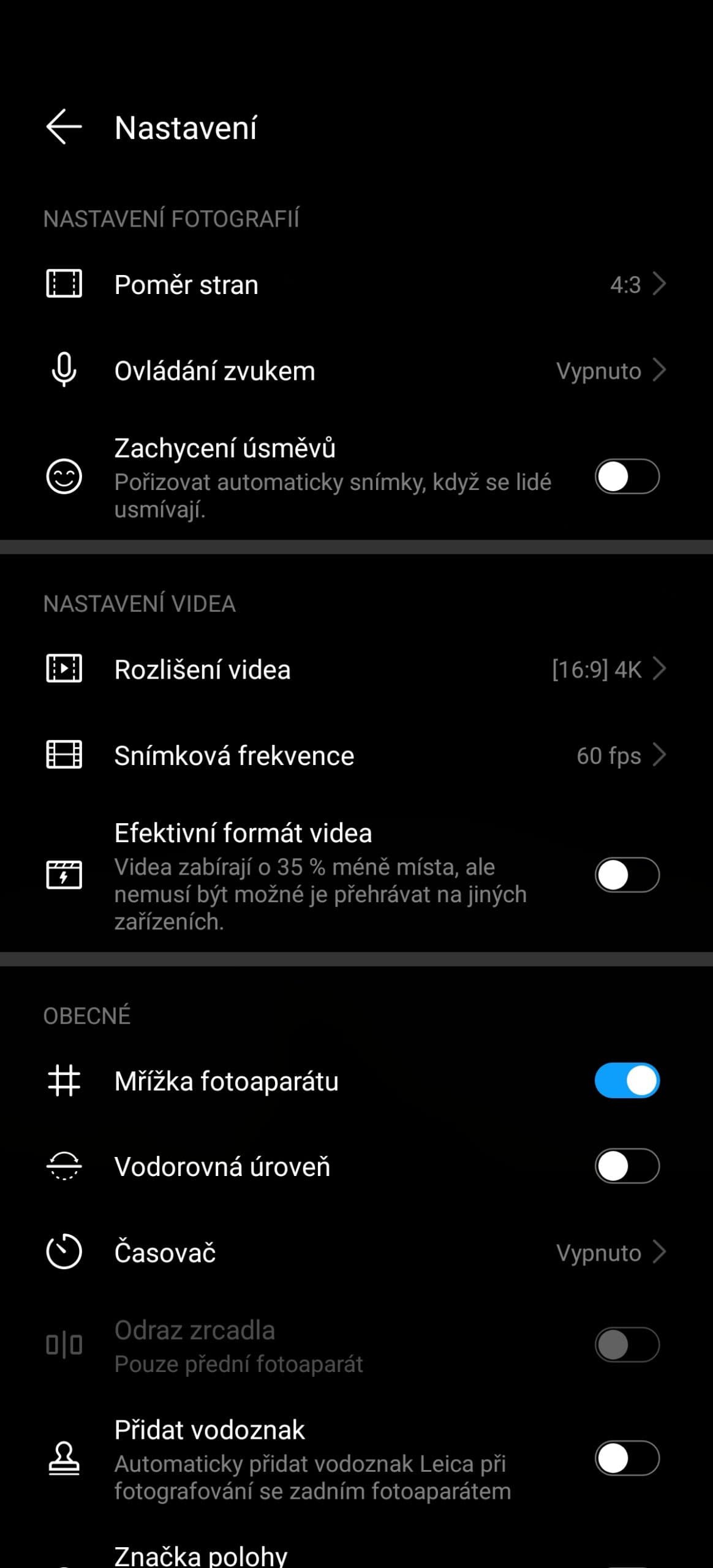Turn on Efektivní formát videa
Screen dimensions: 713x1568
626,875
